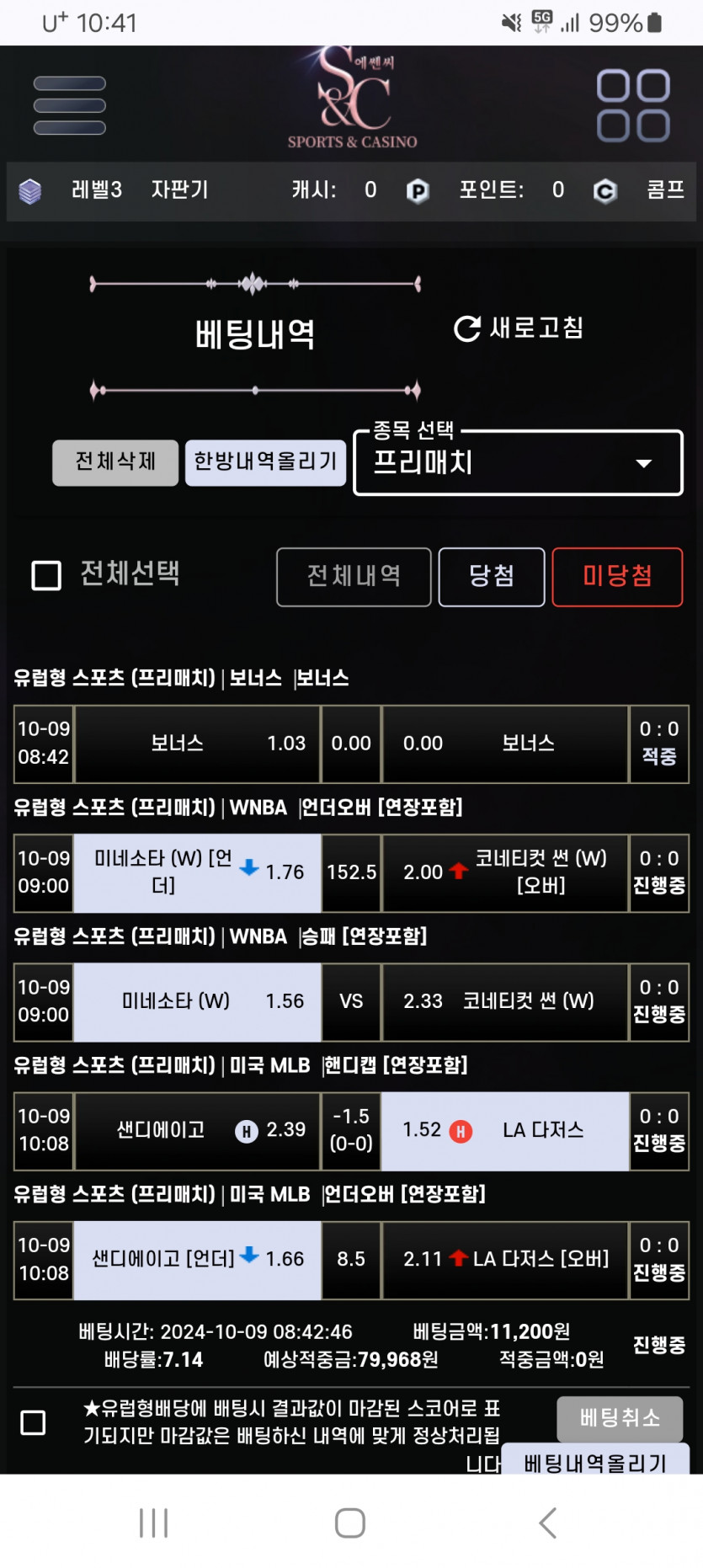Open the 콤프 balance item
The height and width of the screenshot is (1568, 703).
coord(665,190)
